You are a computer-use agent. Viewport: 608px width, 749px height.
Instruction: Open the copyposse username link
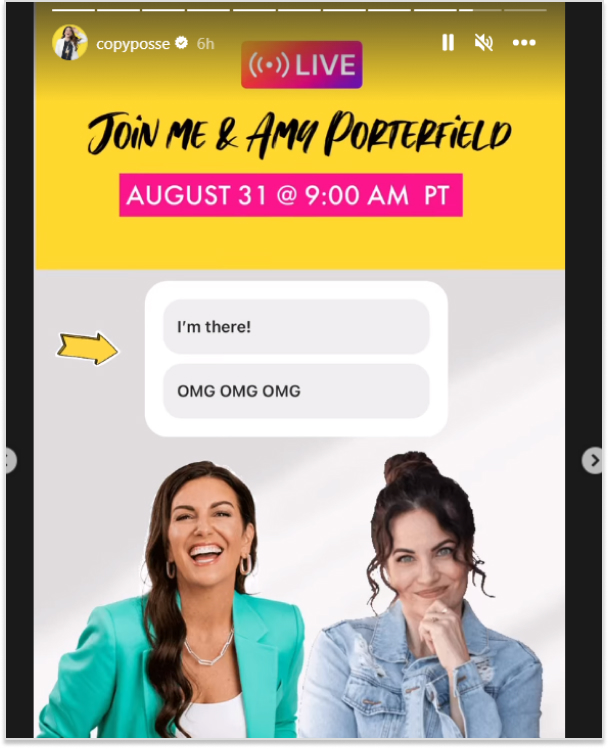click(x=135, y=44)
